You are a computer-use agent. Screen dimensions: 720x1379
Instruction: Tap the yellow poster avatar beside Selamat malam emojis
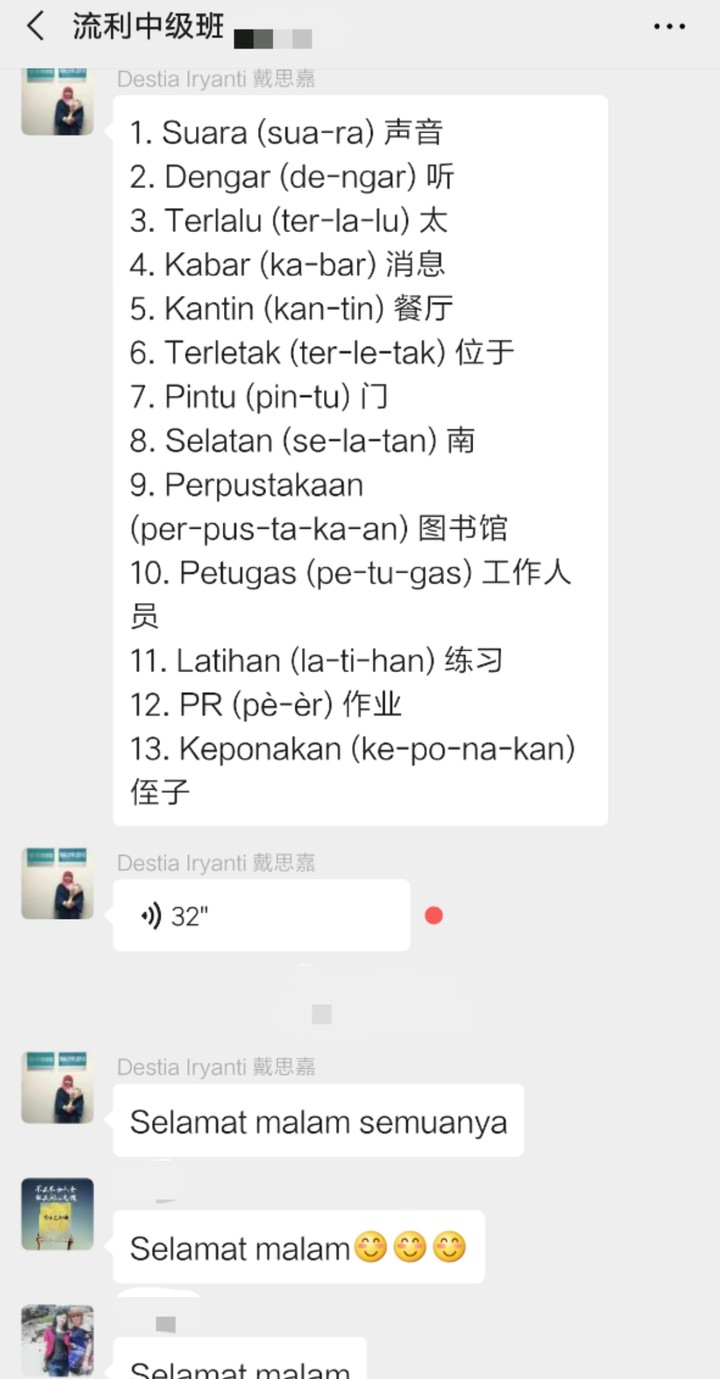coord(57,1214)
